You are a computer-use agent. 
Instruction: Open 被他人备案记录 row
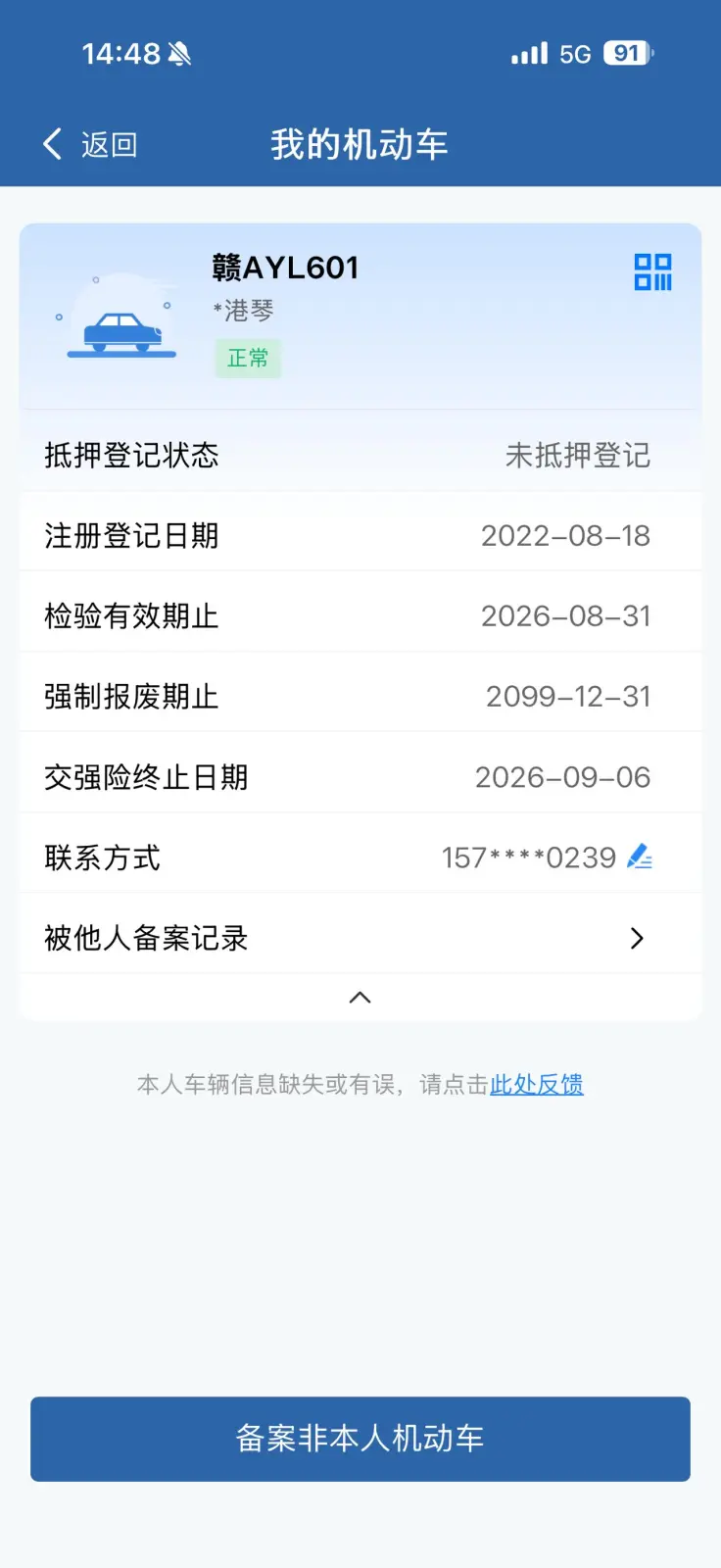360,938
